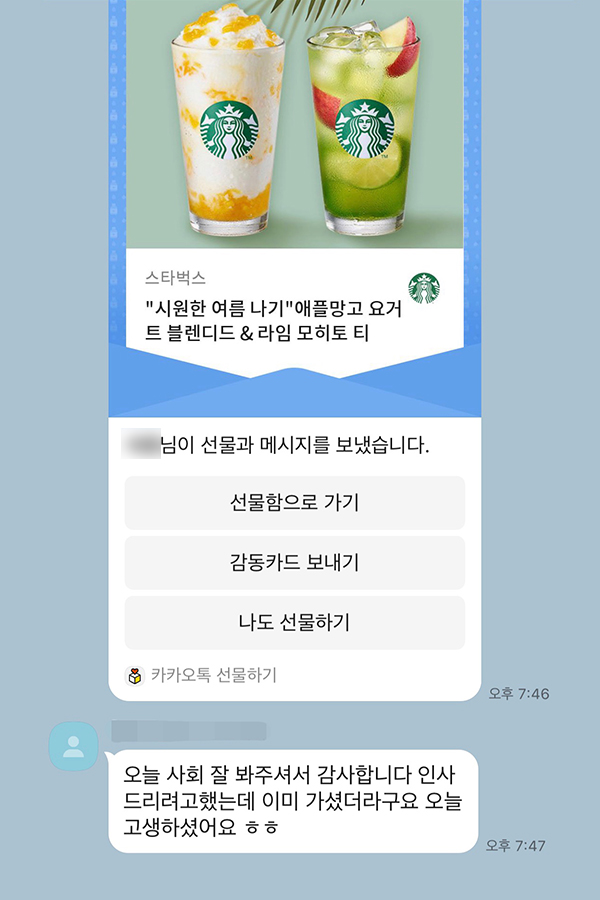Image resolution: width=600 pixels, height=900 pixels.
Task: Tap the 선물함으로 가기 button
Action: pyautogui.click(x=294, y=502)
